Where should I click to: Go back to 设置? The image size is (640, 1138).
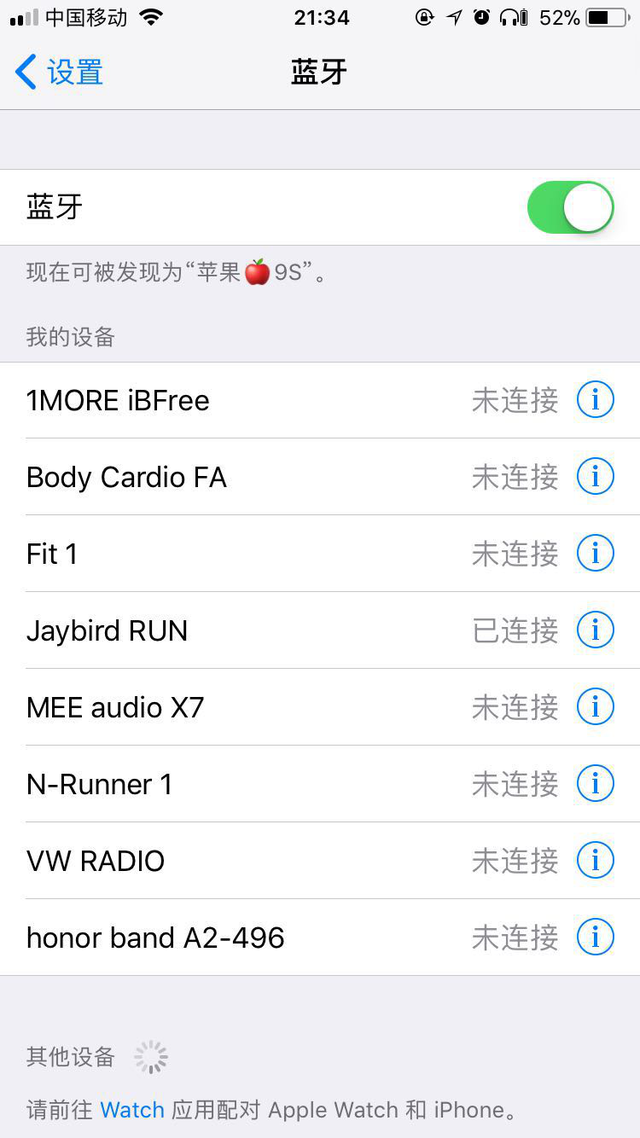tap(60, 72)
